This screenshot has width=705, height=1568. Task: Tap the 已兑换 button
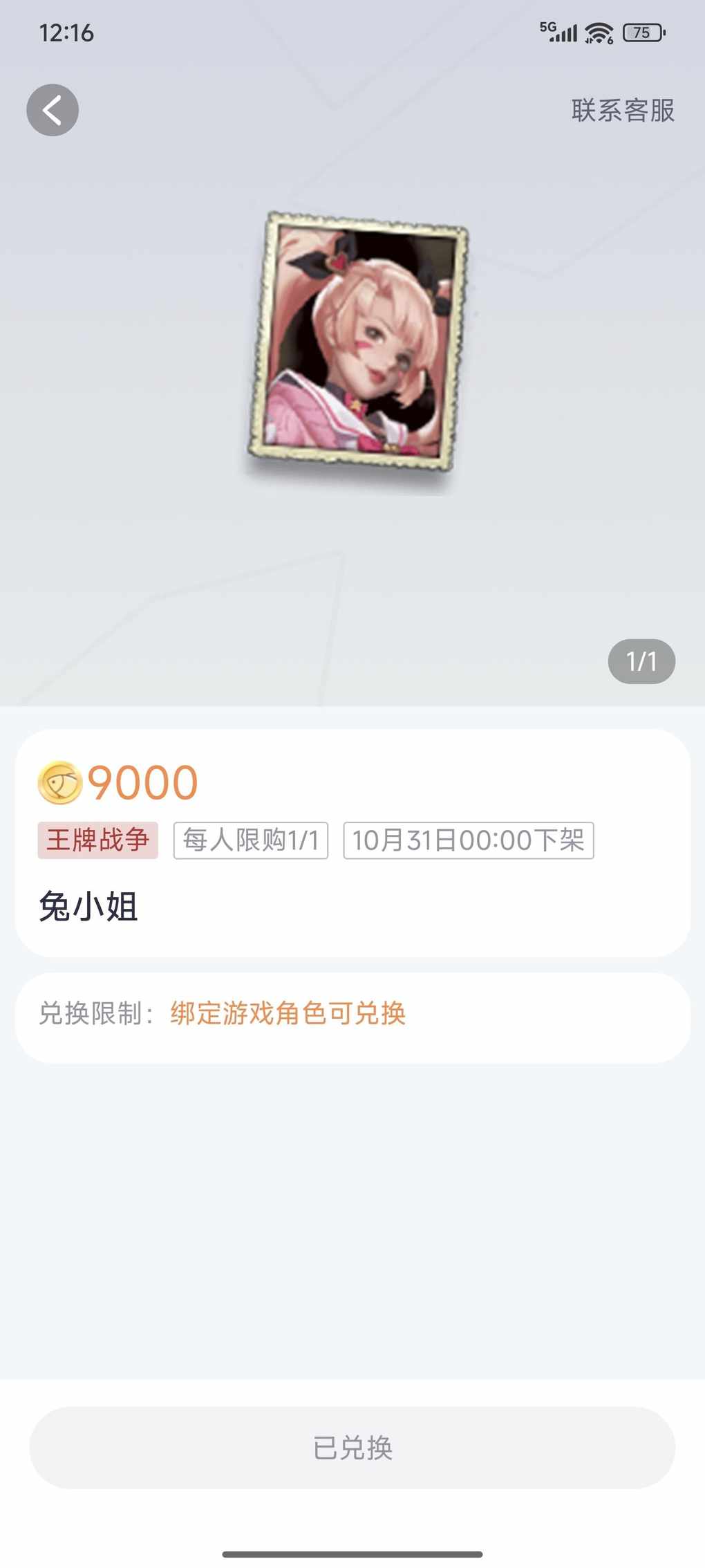[352, 1447]
